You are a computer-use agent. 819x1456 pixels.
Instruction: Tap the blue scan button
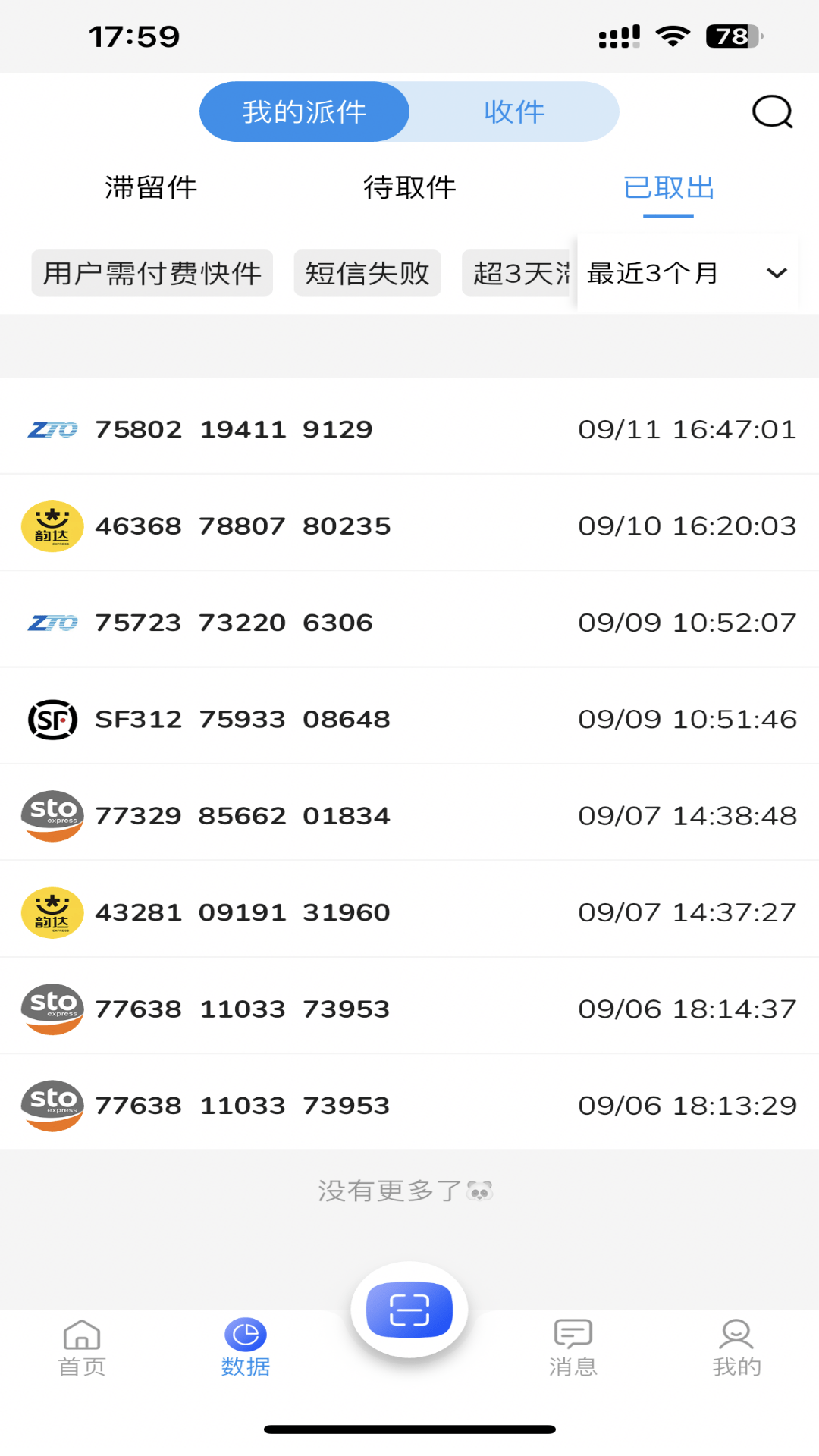409,1310
